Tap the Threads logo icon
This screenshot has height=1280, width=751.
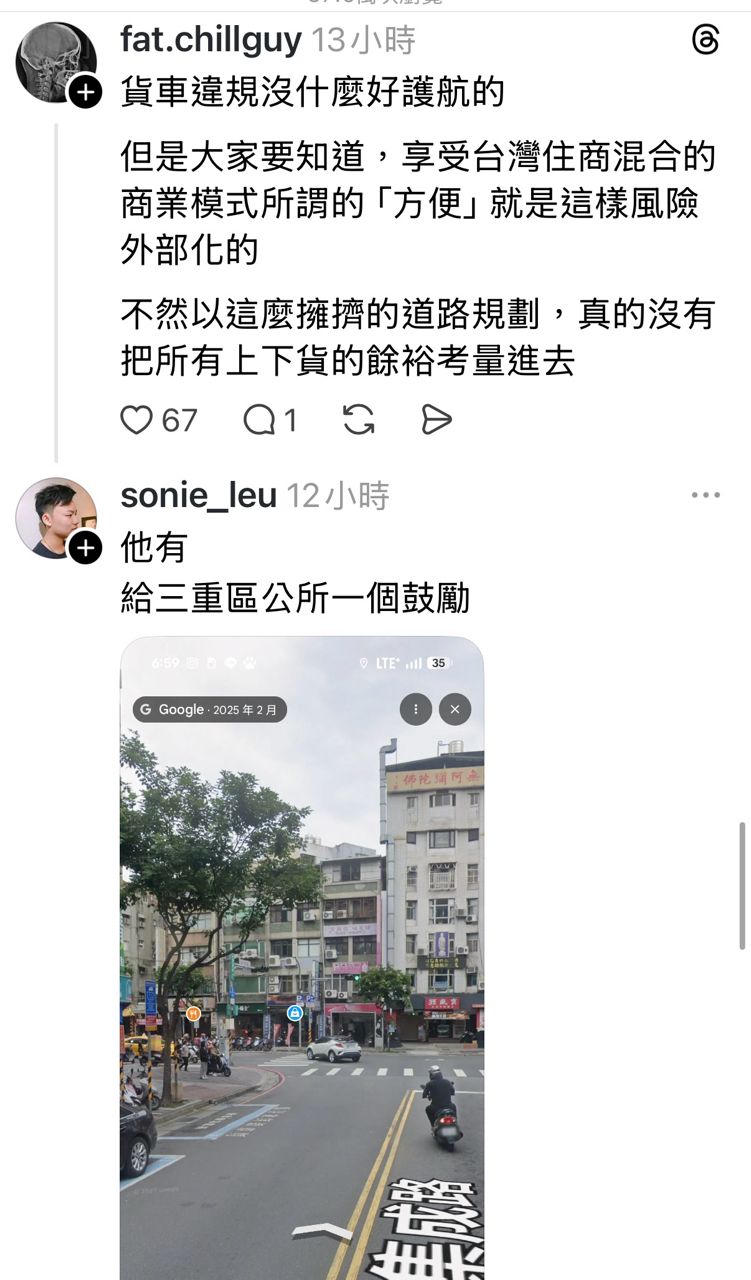point(705,40)
